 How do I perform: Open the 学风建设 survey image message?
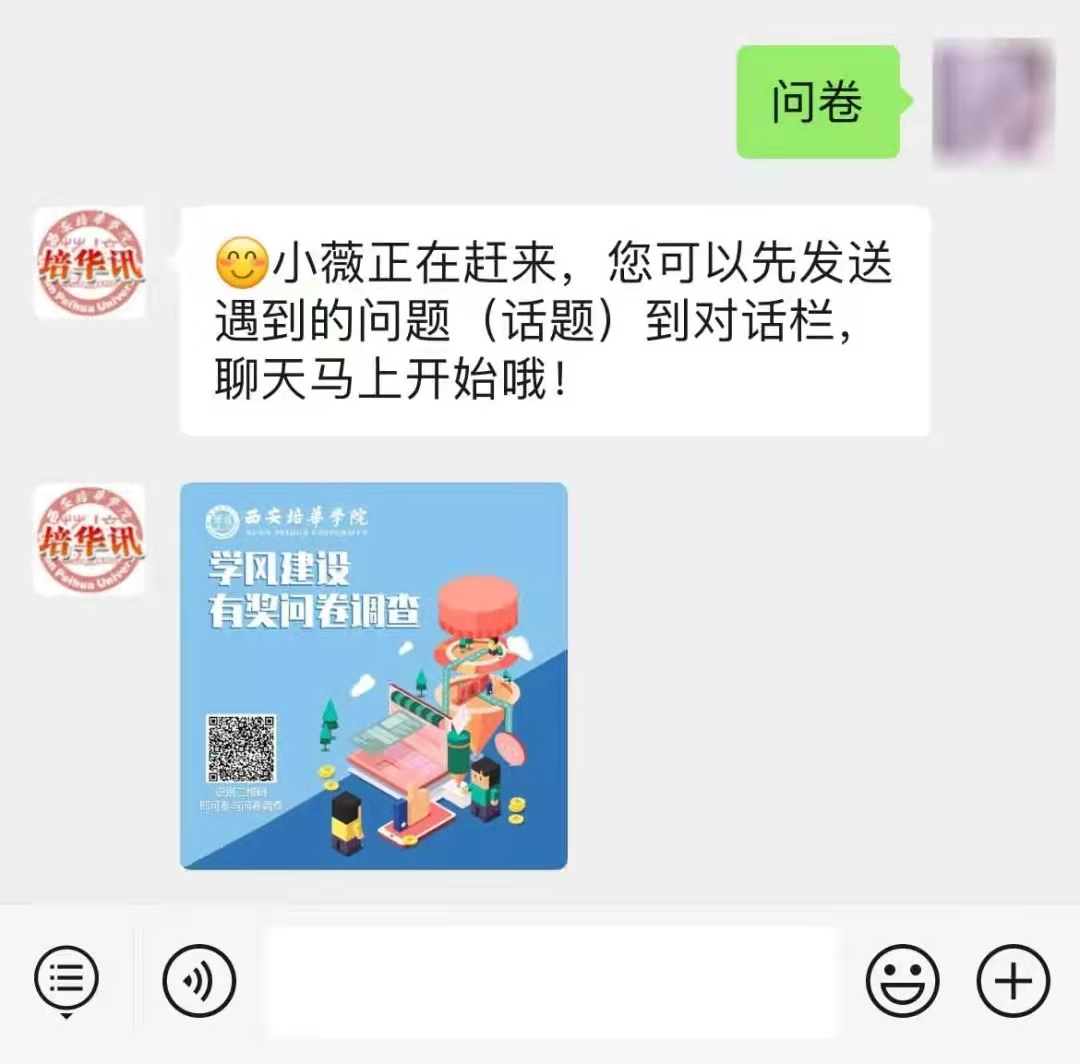(373, 676)
